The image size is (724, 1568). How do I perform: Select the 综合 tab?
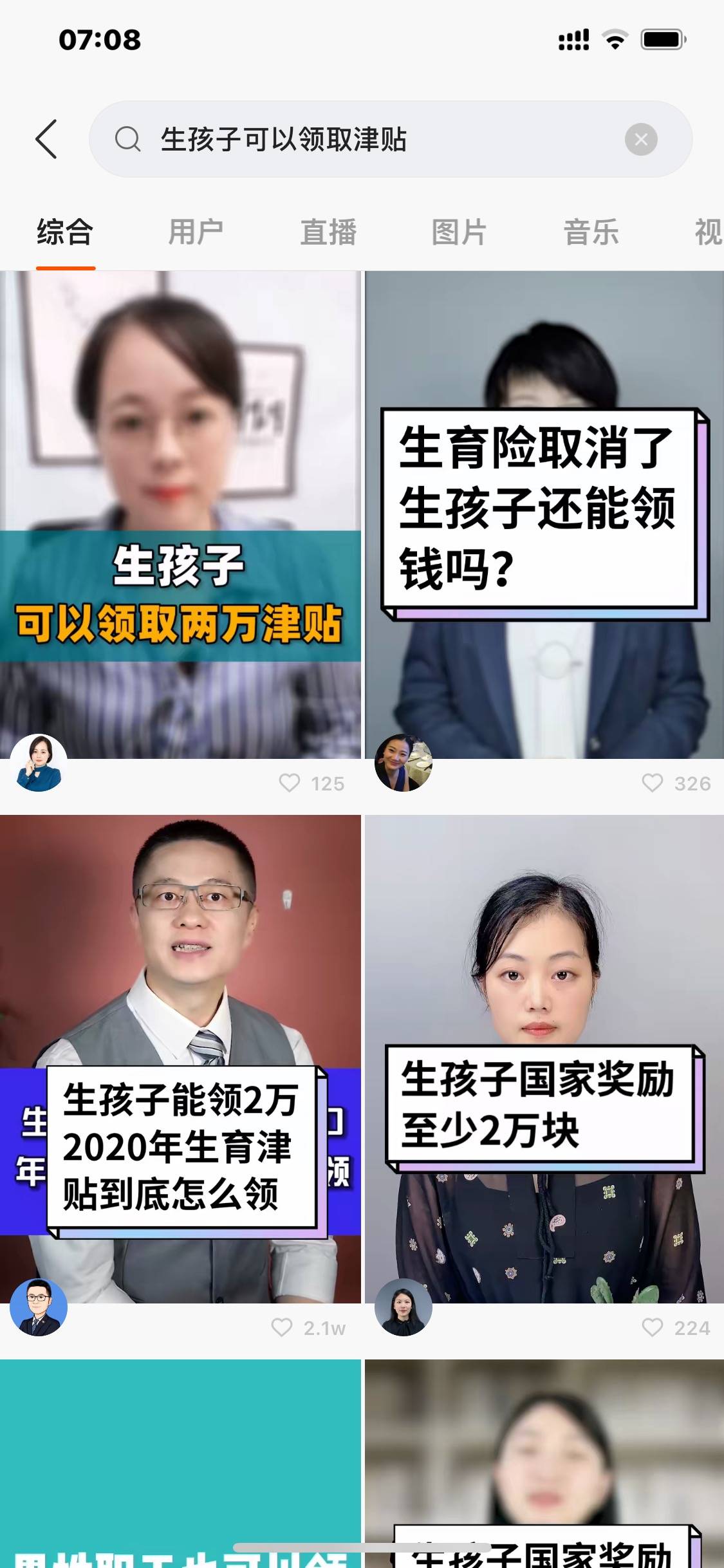(65, 232)
